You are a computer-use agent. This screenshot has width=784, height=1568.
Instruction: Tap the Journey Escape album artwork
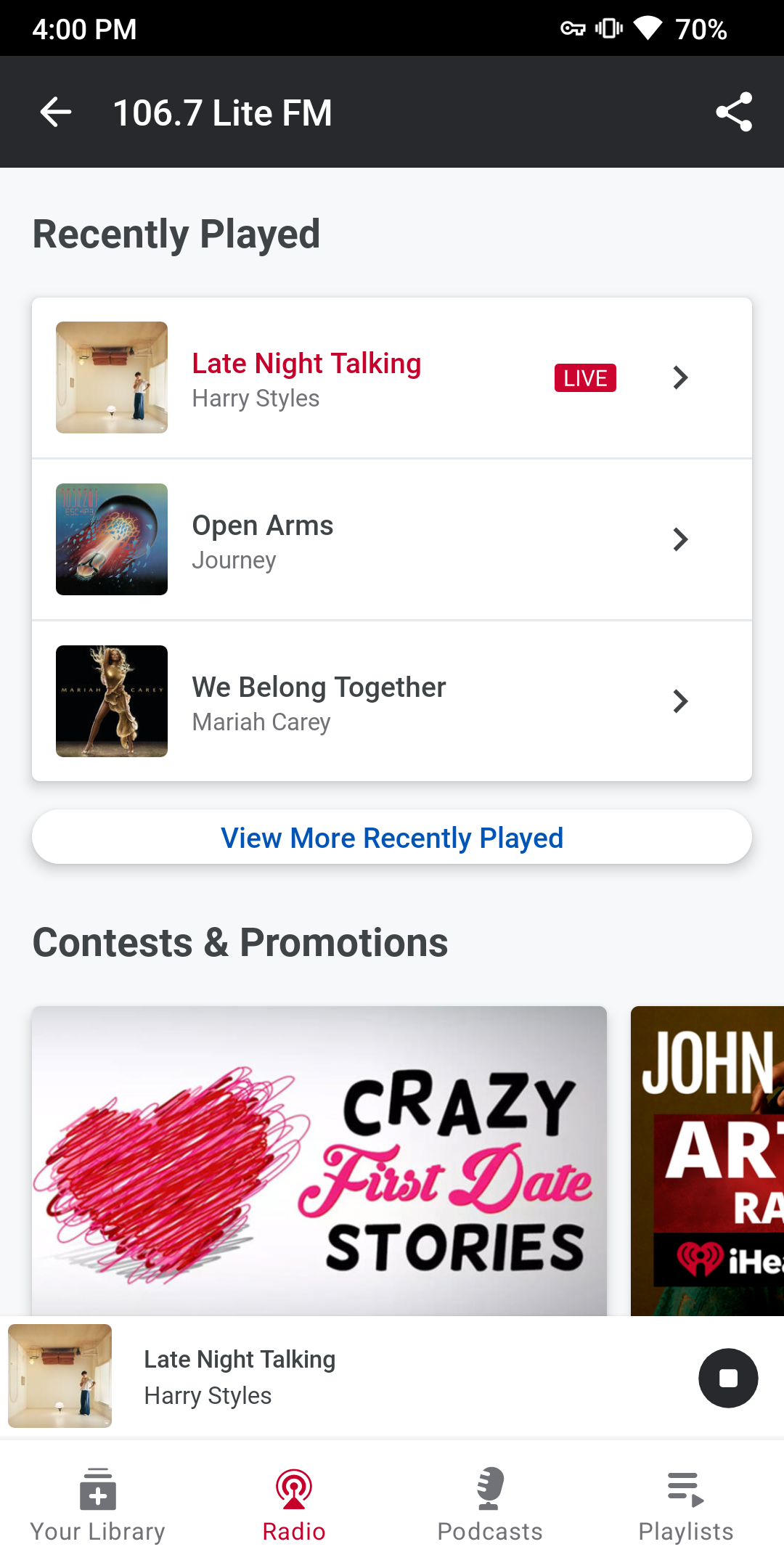click(x=111, y=539)
